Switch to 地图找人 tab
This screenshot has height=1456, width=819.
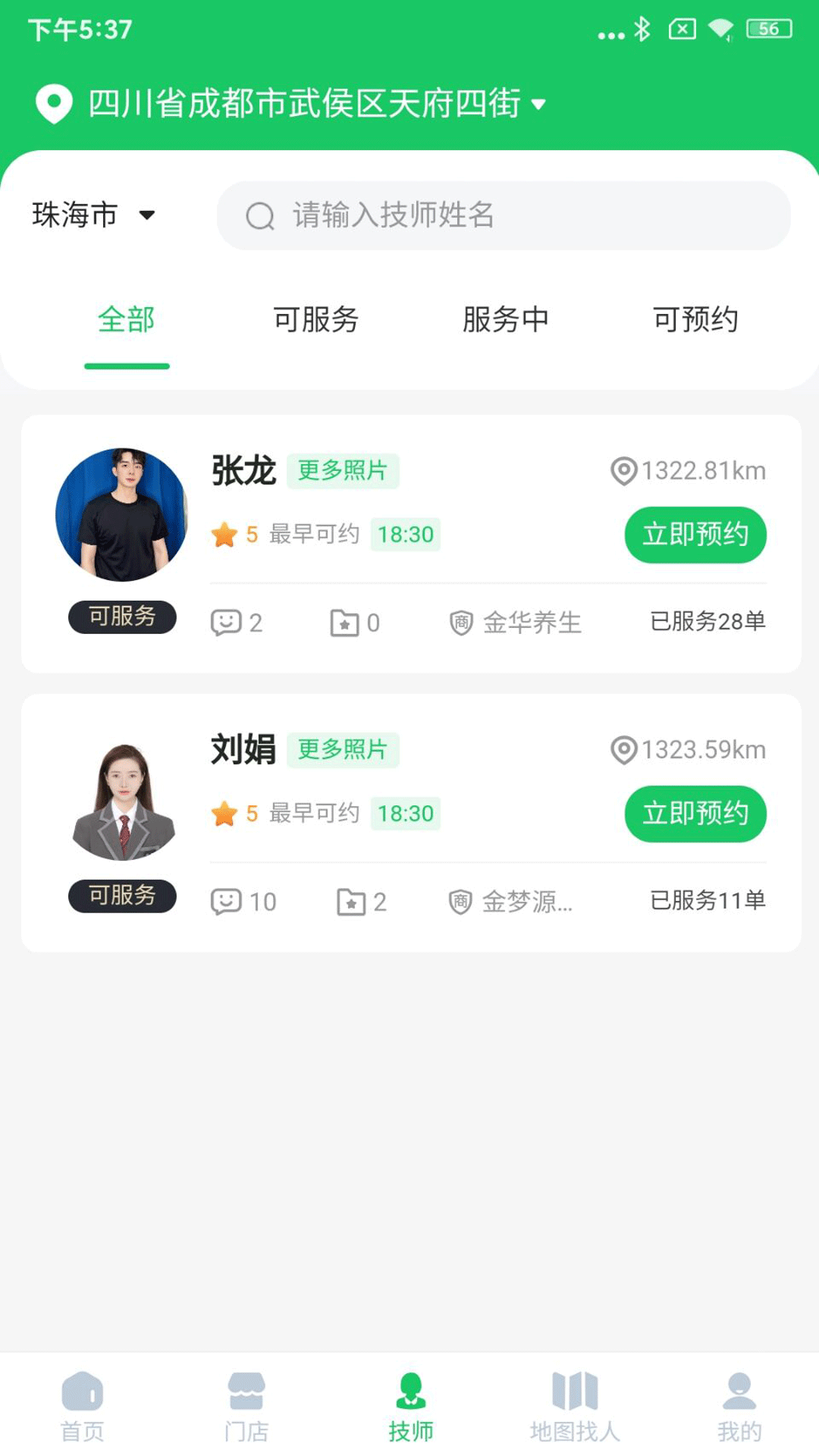[x=575, y=1407]
